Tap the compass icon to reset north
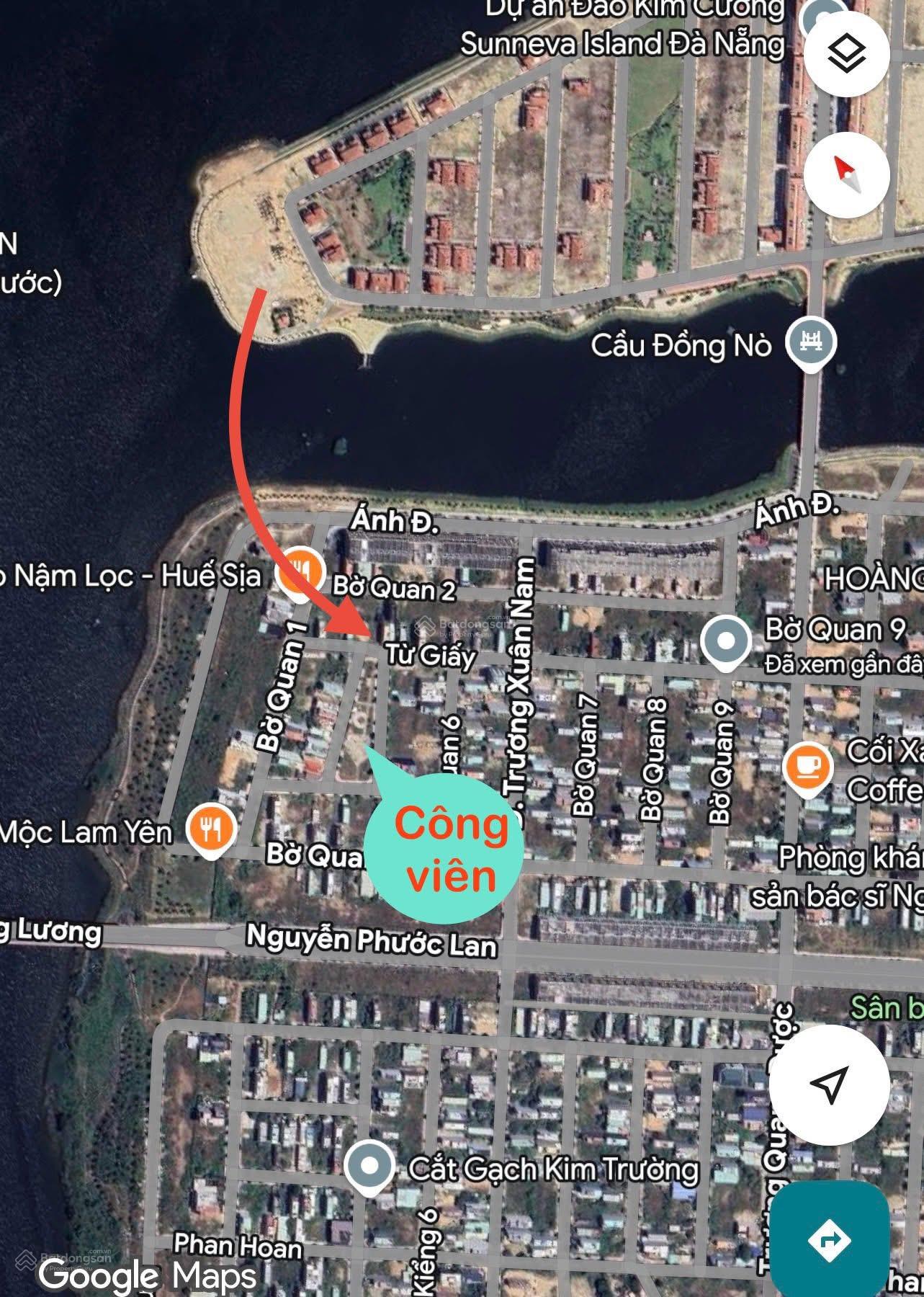The width and height of the screenshot is (924, 1297). click(x=848, y=173)
